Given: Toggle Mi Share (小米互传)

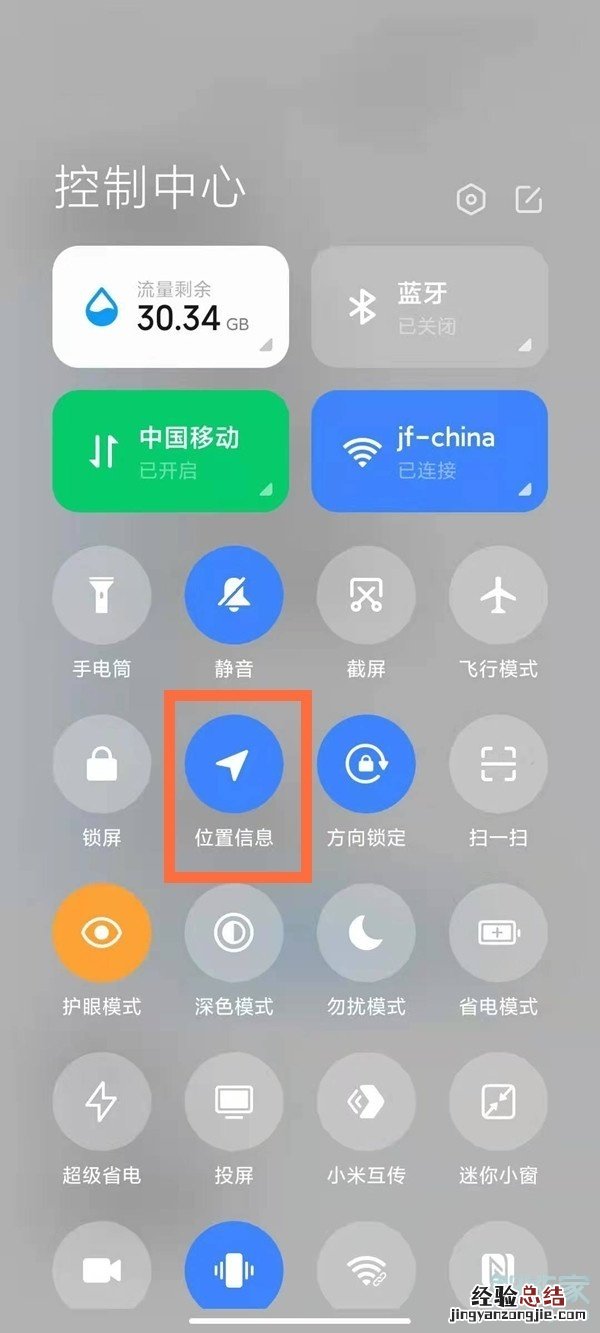Looking at the screenshot, I should [x=366, y=1102].
